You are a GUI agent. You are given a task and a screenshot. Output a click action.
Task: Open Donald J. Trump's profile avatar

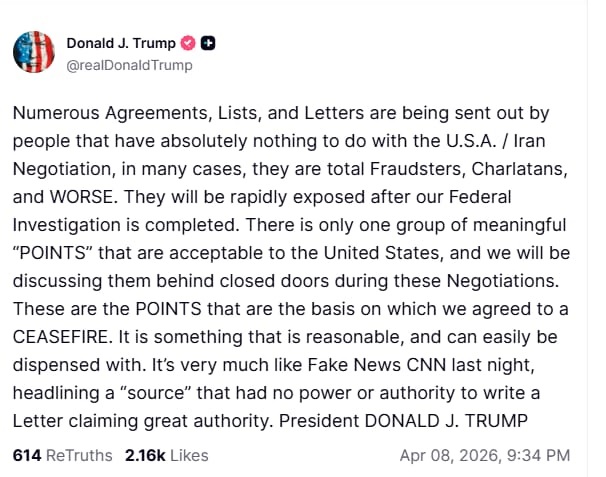(x=34, y=53)
